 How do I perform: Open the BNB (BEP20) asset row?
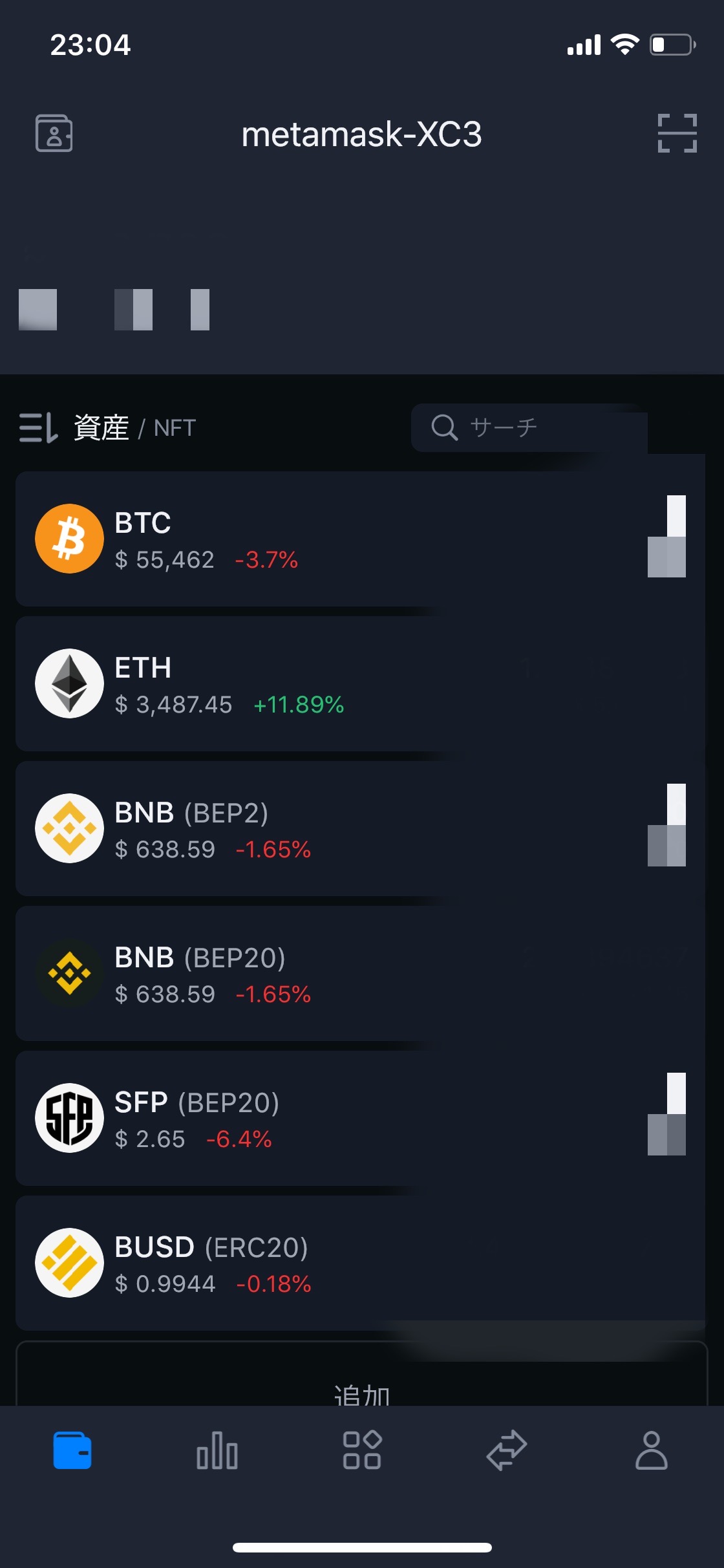click(x=360, y=973)
